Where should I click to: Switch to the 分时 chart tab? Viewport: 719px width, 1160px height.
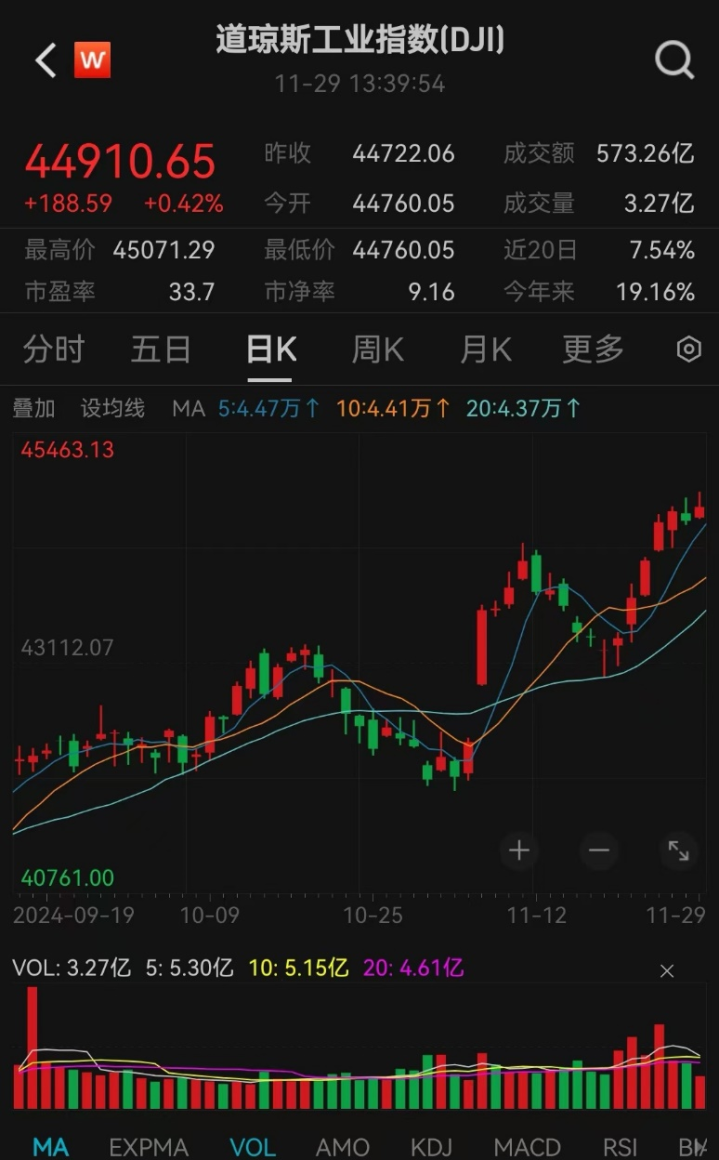[53, 349]
